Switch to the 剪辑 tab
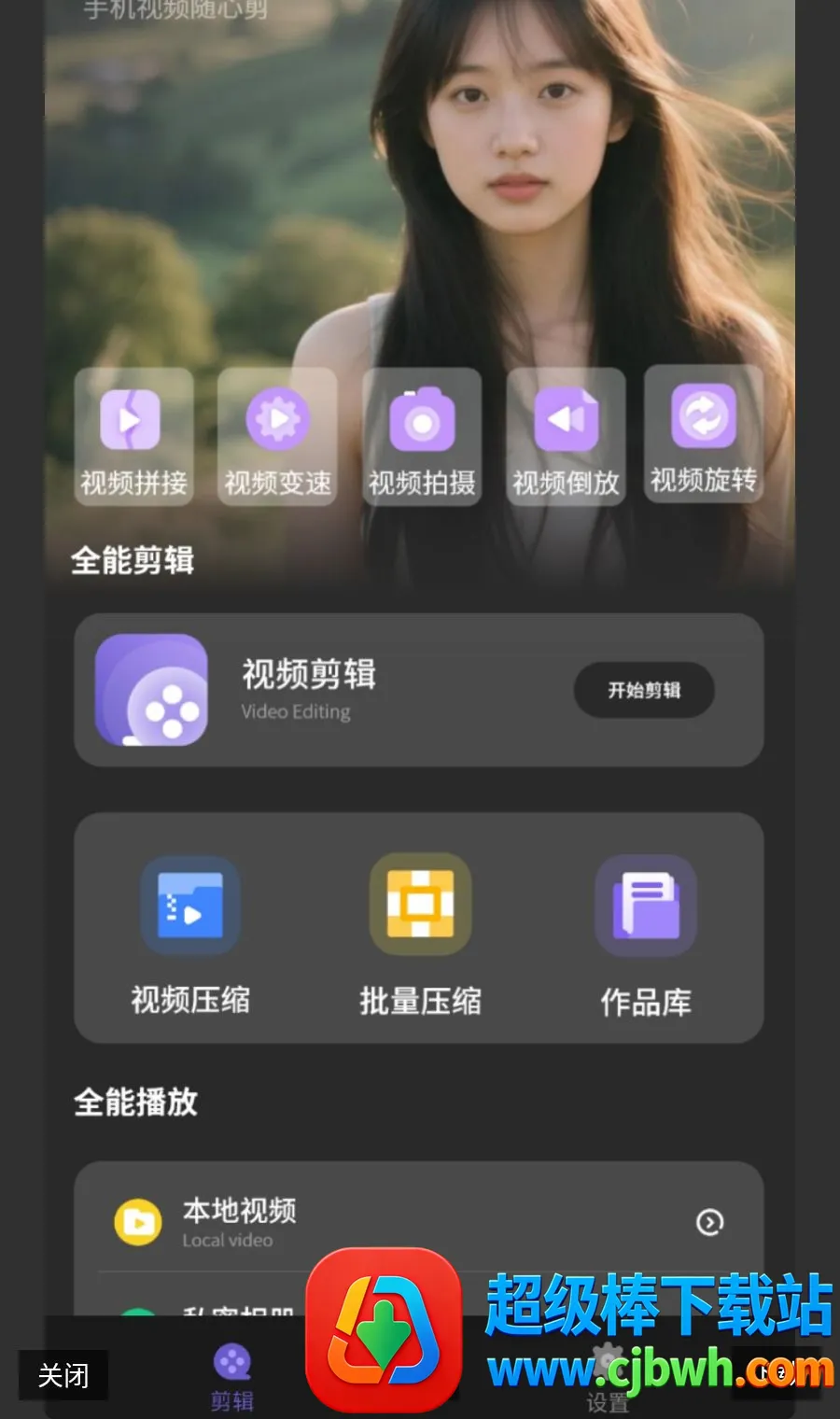The width and height of the screenshot is (840, 1419). pyautogui.click(x=232, y=1377)
